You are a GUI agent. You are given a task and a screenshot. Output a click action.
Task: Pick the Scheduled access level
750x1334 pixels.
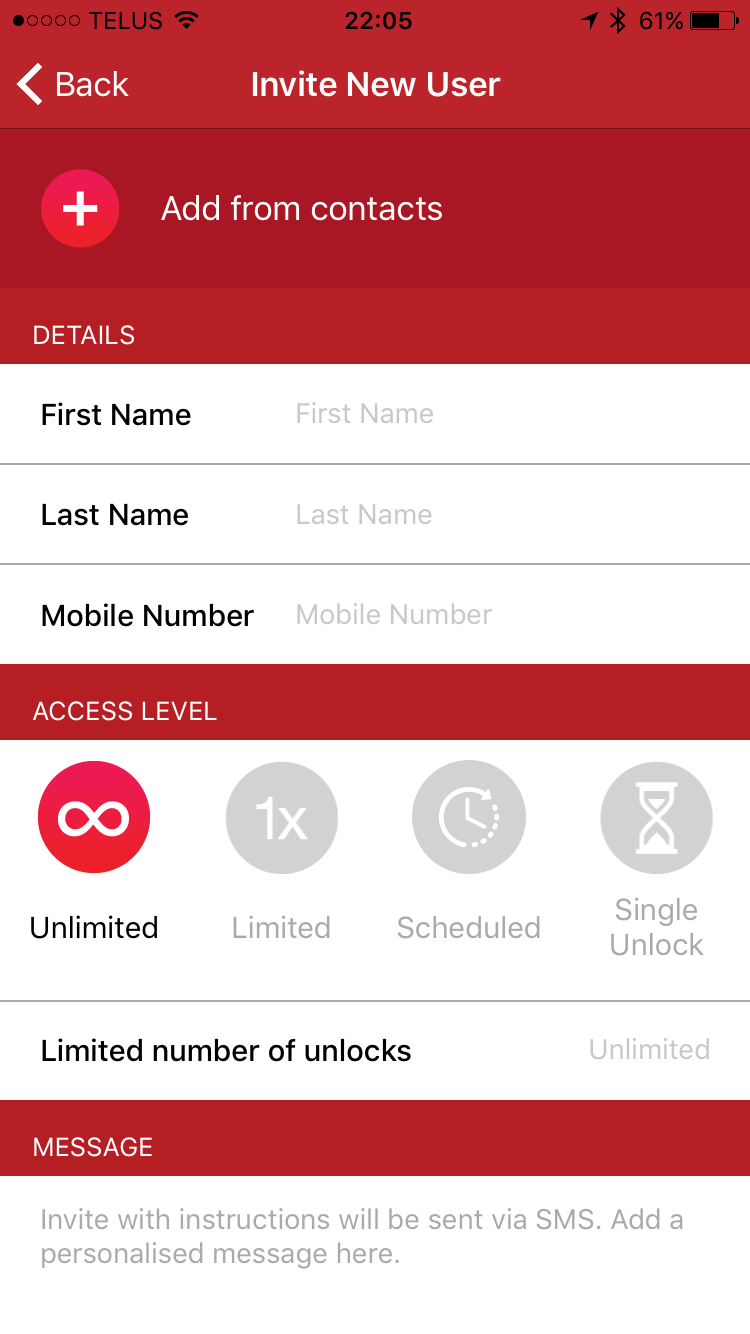pyautogui.click(x=468, y=817)
